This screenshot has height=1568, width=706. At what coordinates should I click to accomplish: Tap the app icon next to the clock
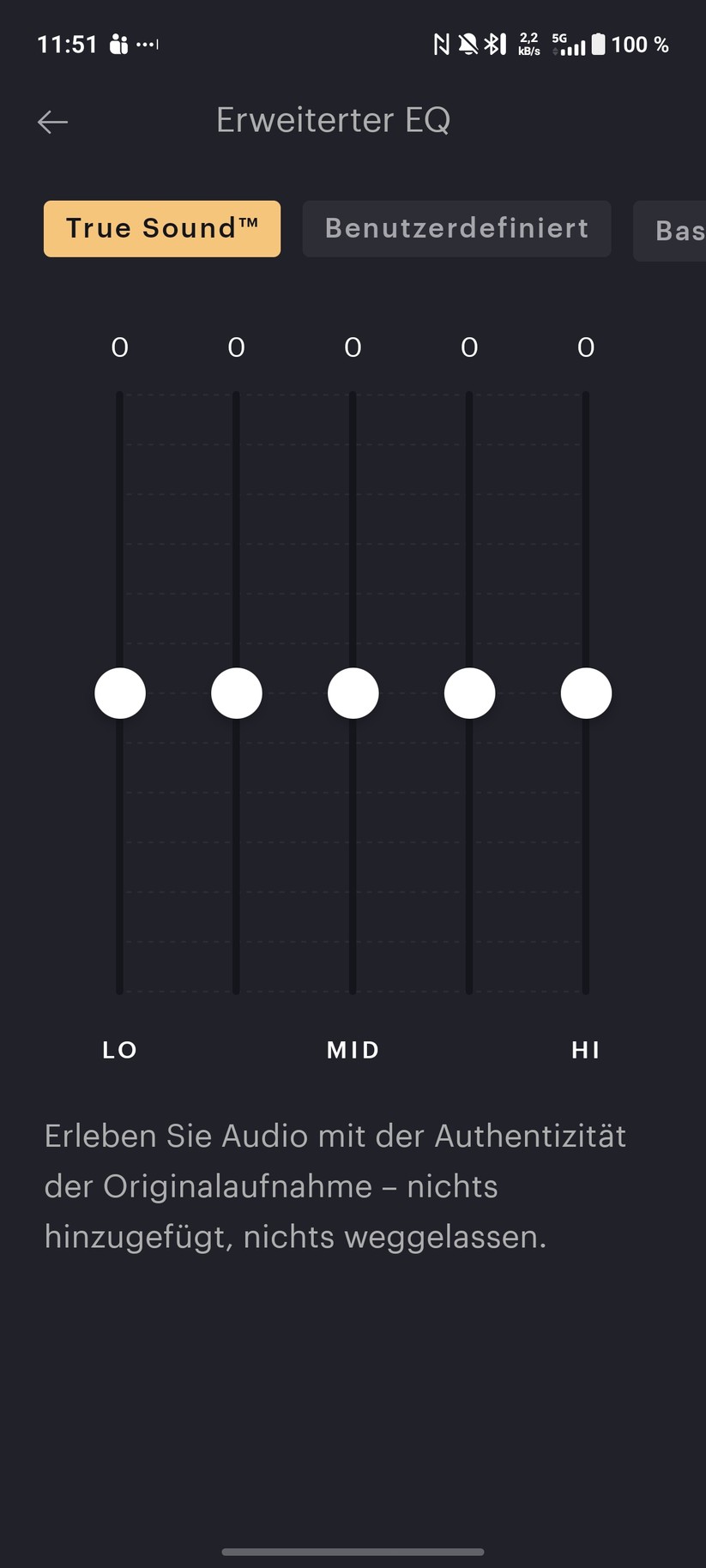(x=120, y=43)
